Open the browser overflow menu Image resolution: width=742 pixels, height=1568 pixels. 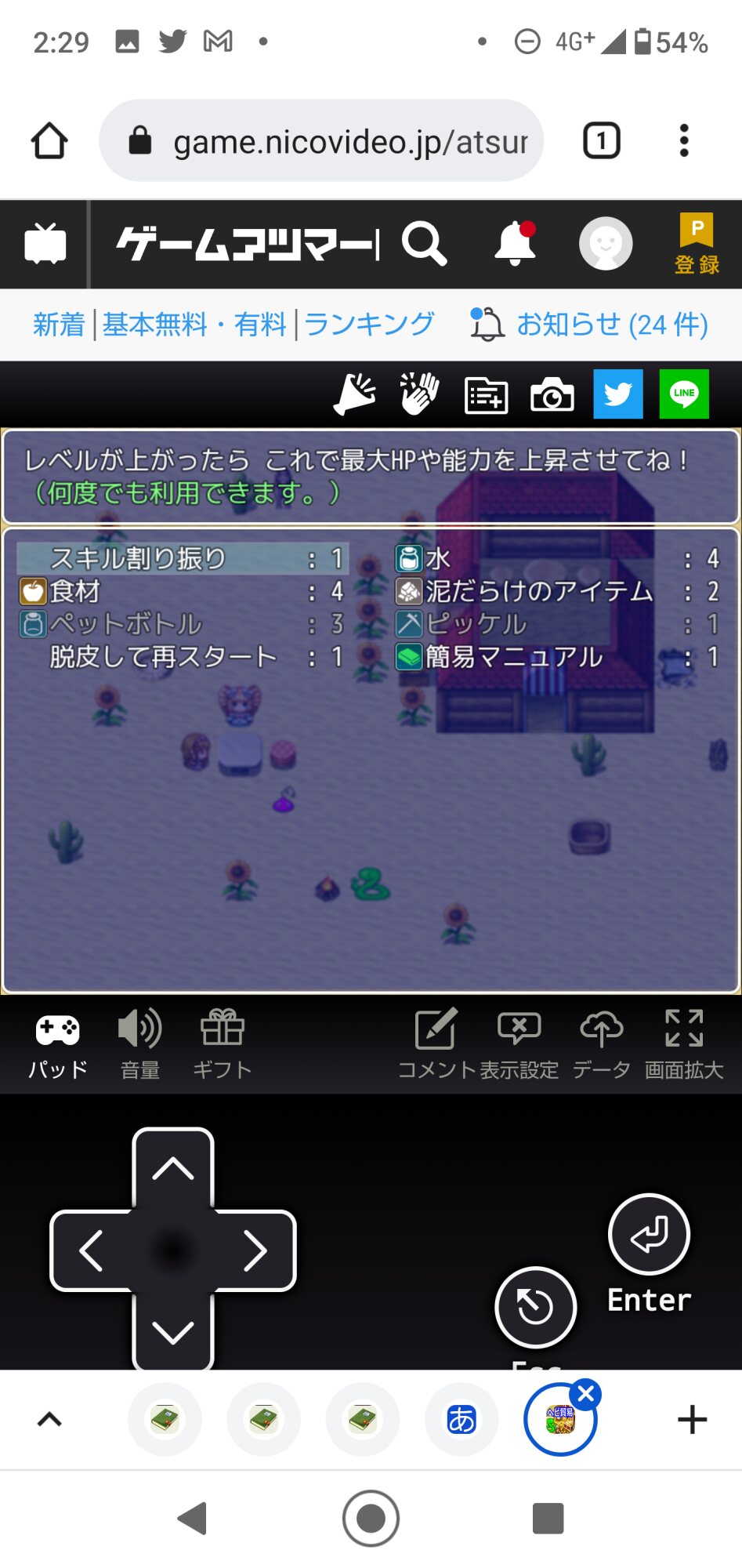[683, 141]
